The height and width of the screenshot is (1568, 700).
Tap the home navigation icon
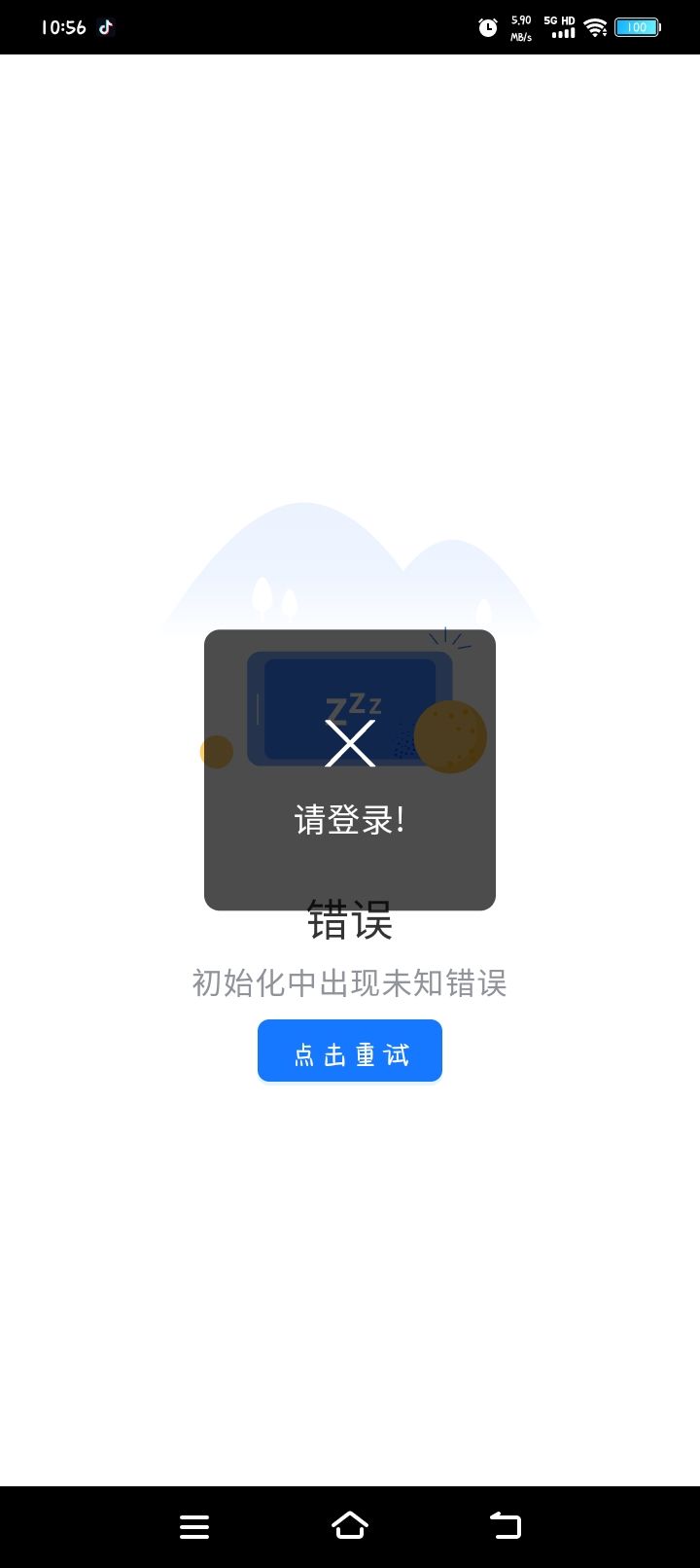350,1525
